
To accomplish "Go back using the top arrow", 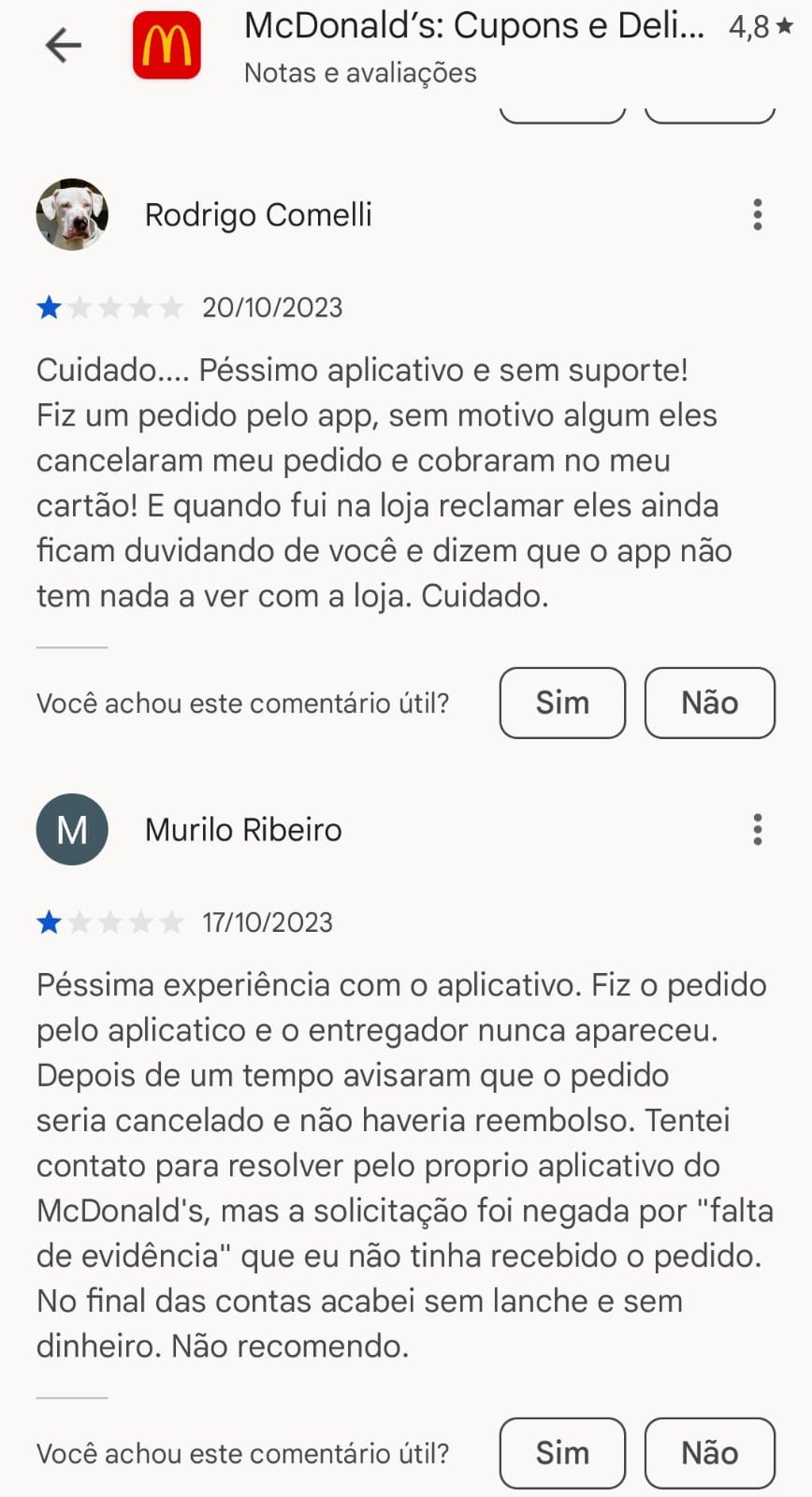I will click(x=63, y=44).
